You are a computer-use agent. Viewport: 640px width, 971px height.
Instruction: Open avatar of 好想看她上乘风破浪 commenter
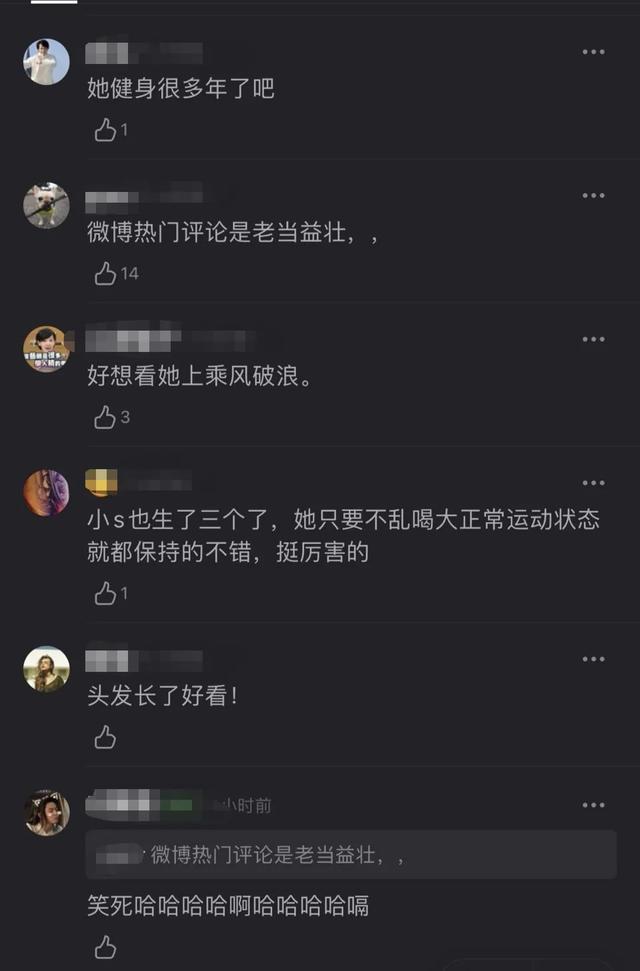pos(46,349)
